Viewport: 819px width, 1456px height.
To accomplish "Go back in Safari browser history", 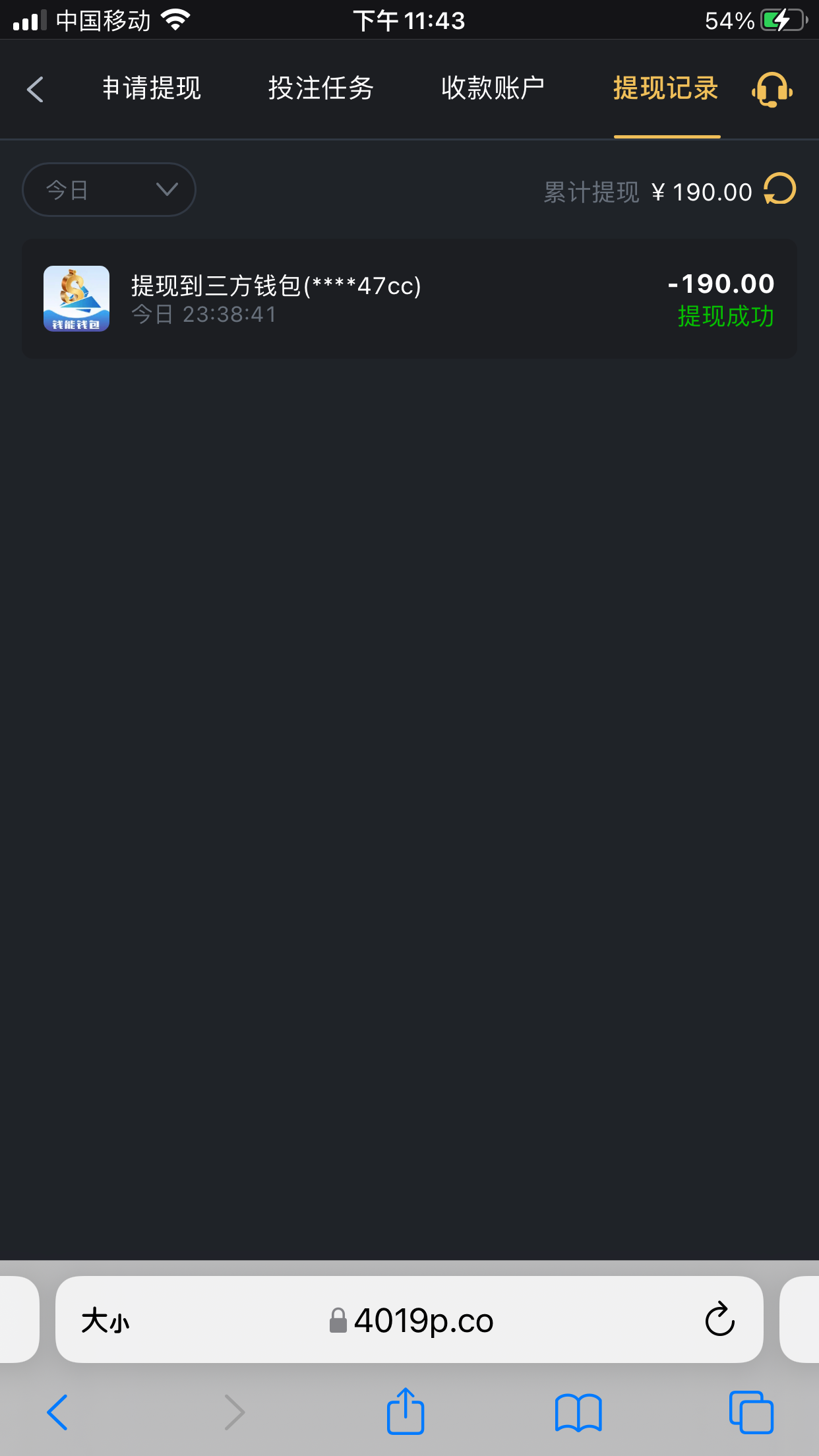I will (57, 1412).
